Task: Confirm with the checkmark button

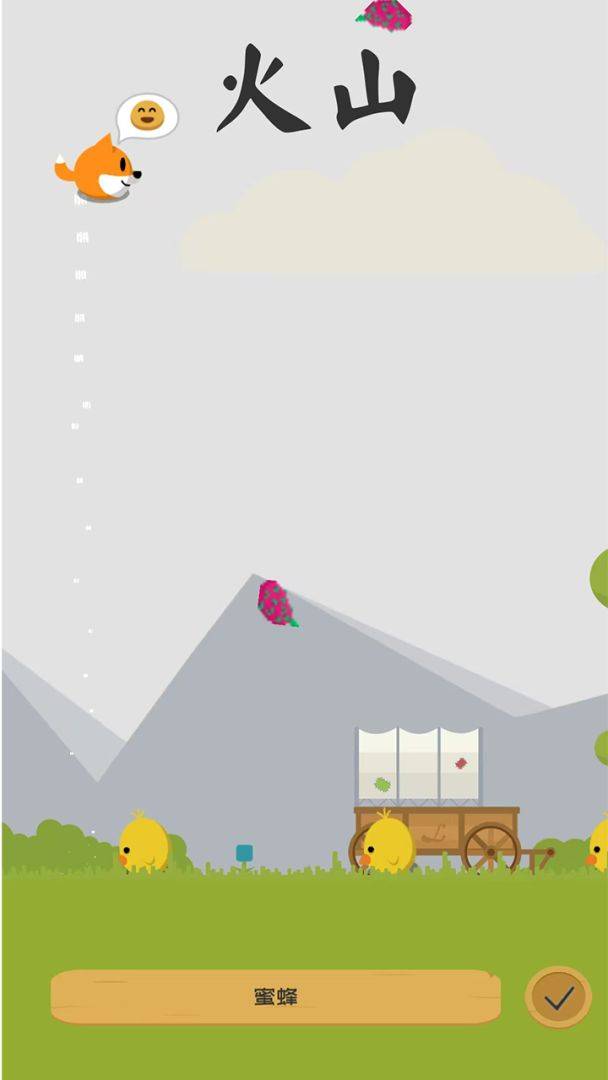Action: 558,997
